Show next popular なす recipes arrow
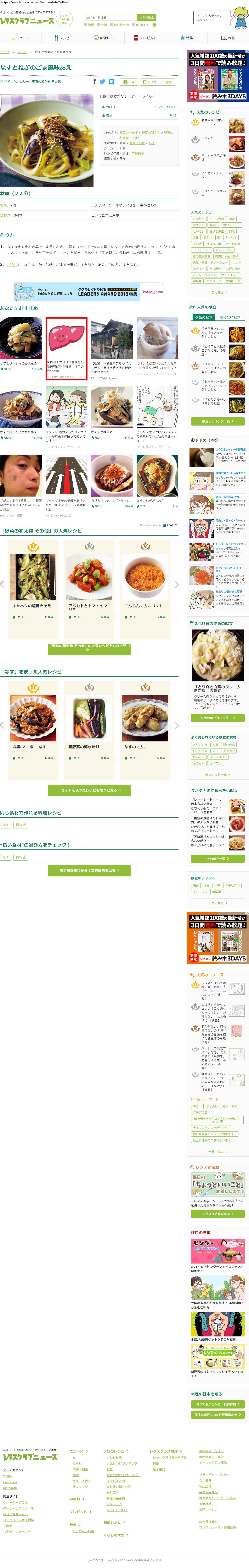The image size is (249, 1568). [177, 725]
